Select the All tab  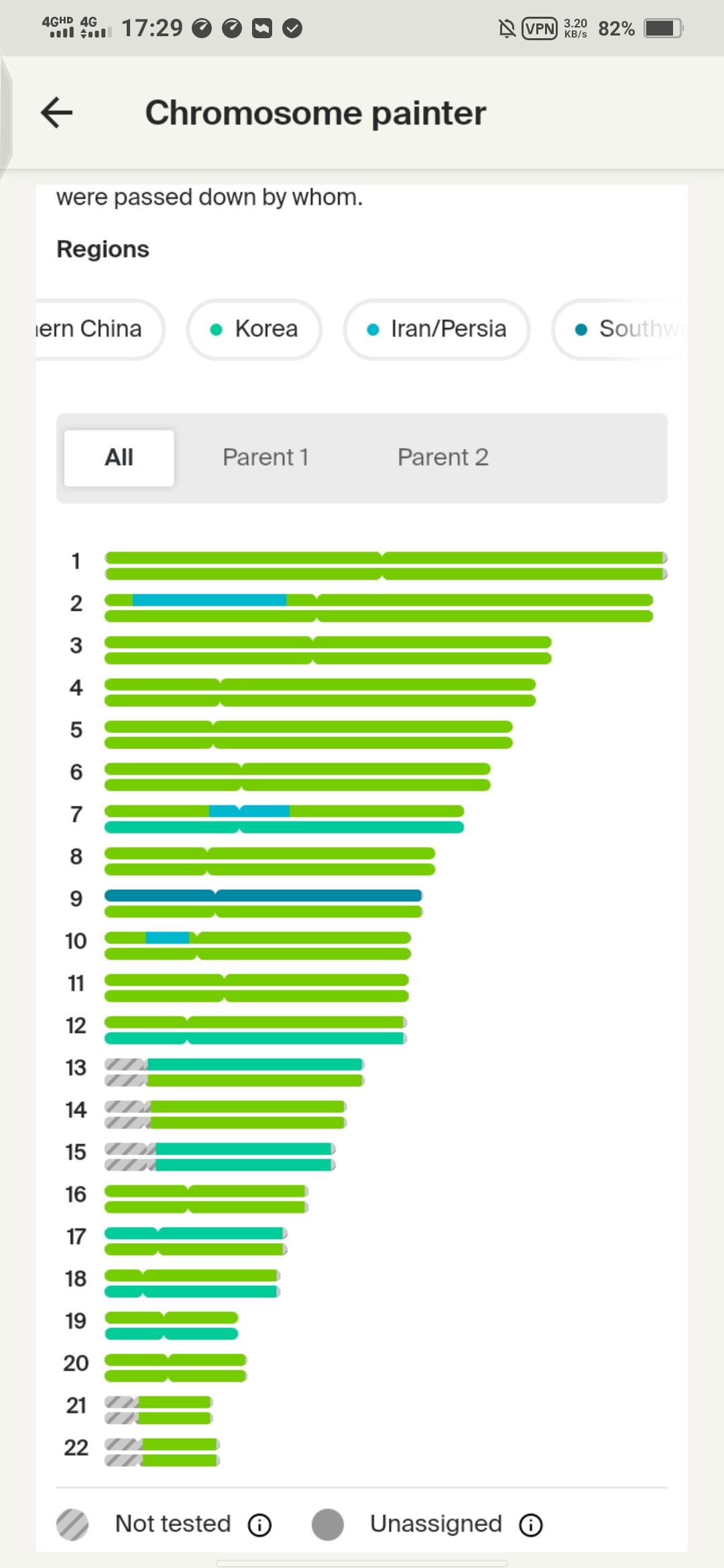click(x=119, y=458)
